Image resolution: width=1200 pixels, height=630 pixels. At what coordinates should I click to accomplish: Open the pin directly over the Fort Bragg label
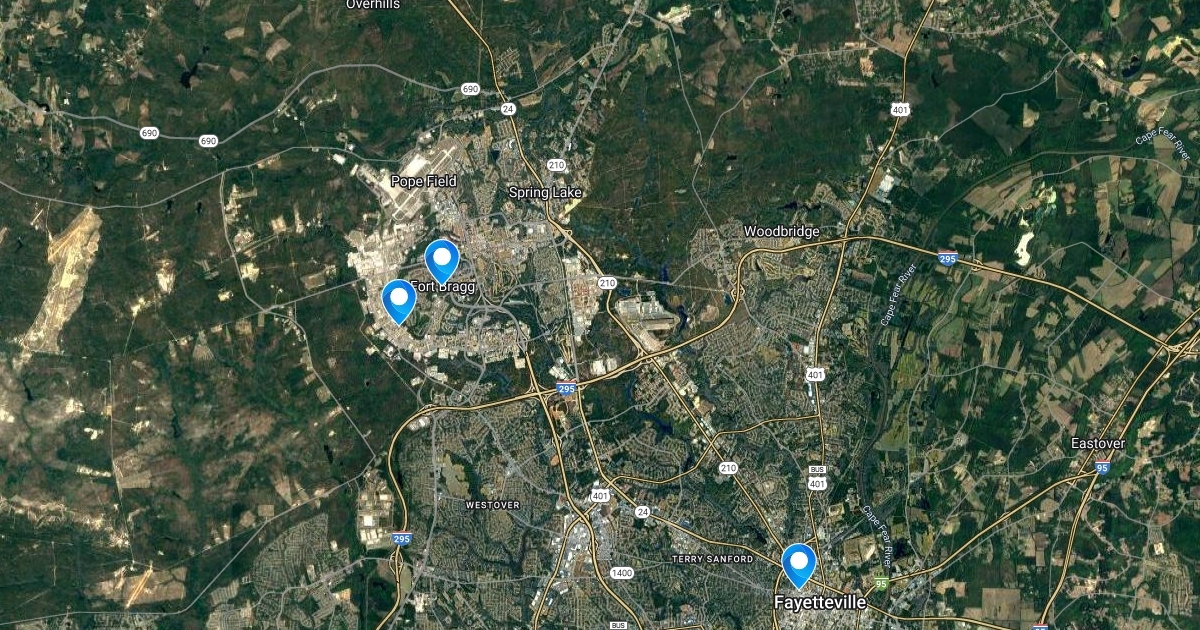[x=442, y=259]
